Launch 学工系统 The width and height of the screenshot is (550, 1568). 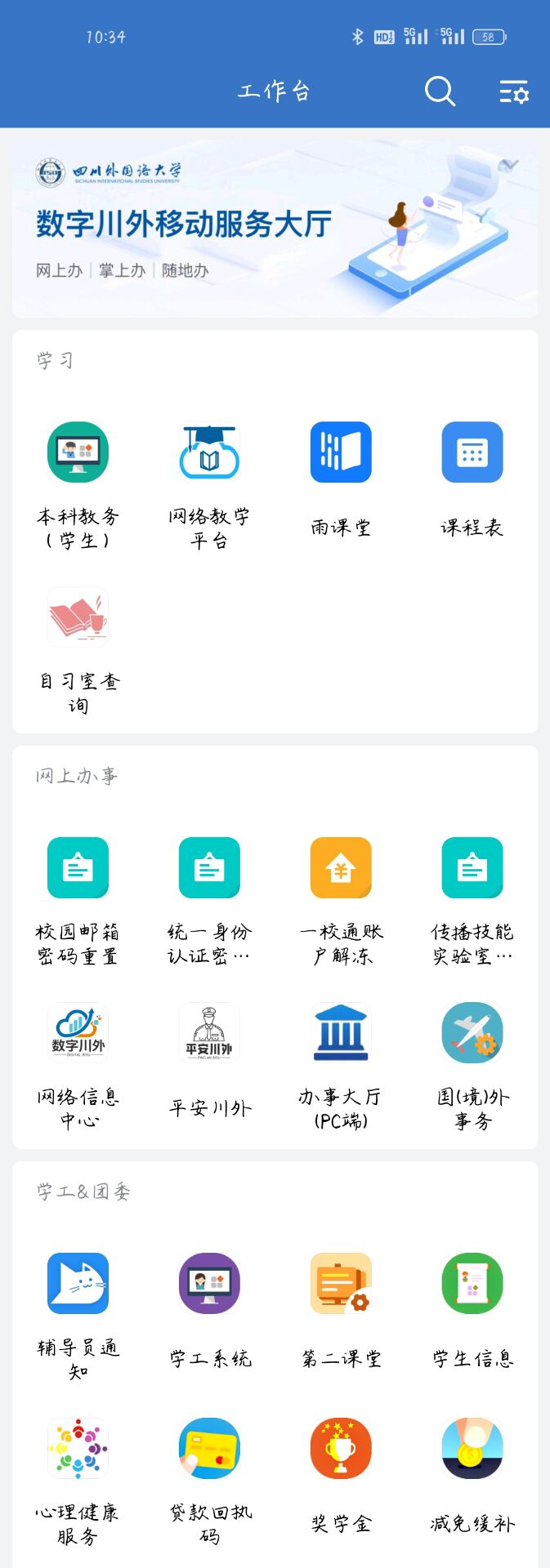209,1283
